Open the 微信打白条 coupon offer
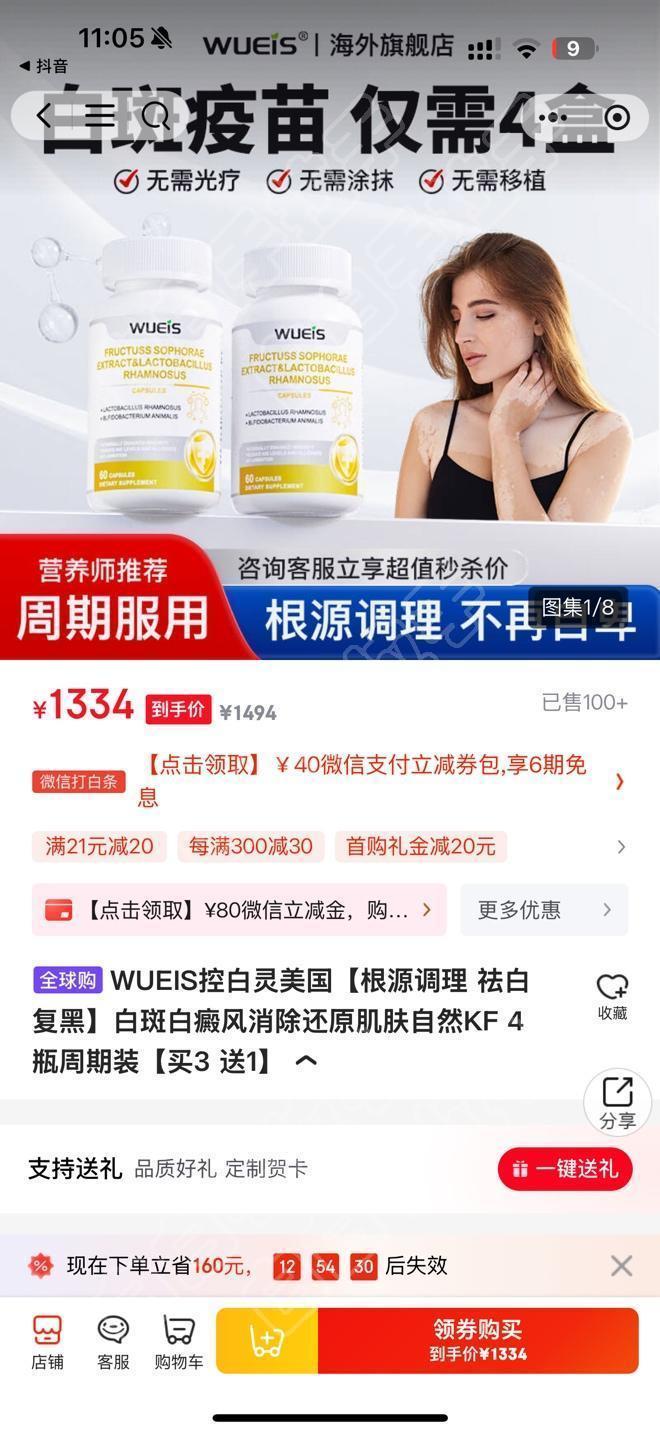The width and height of the screenshot is (660, 1434). [x=330, y=781]
